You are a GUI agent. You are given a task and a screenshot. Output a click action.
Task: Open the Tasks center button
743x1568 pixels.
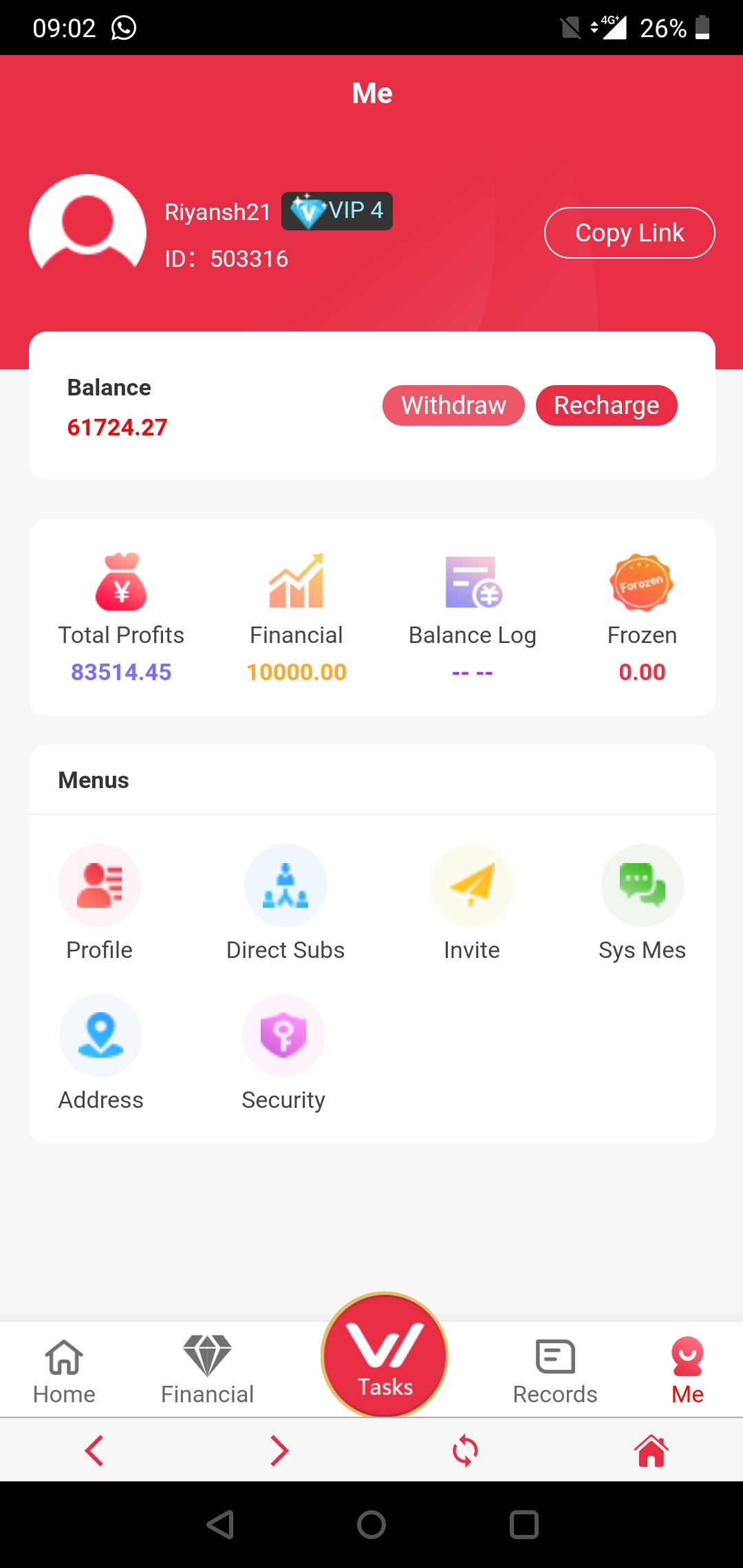[385, 1356]
